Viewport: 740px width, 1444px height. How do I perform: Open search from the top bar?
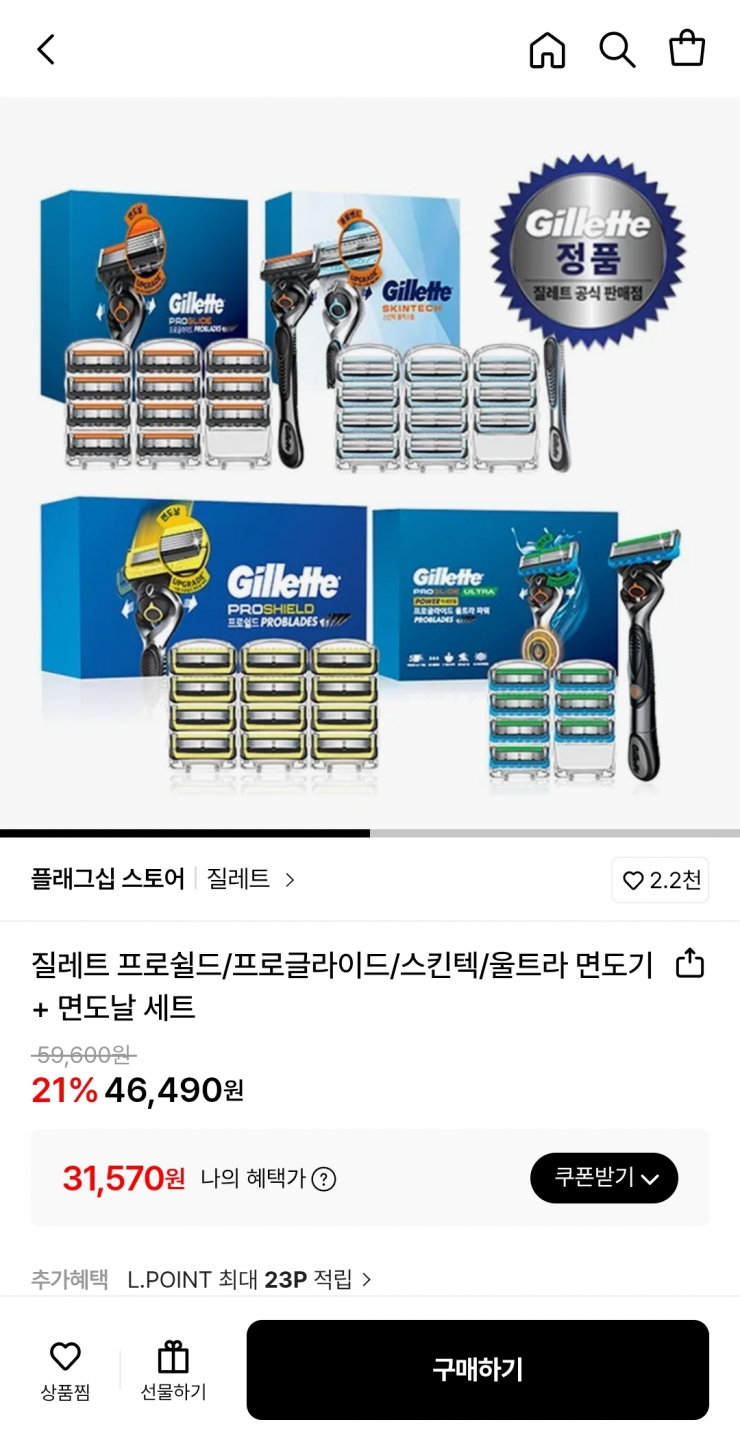coord(617,49)
